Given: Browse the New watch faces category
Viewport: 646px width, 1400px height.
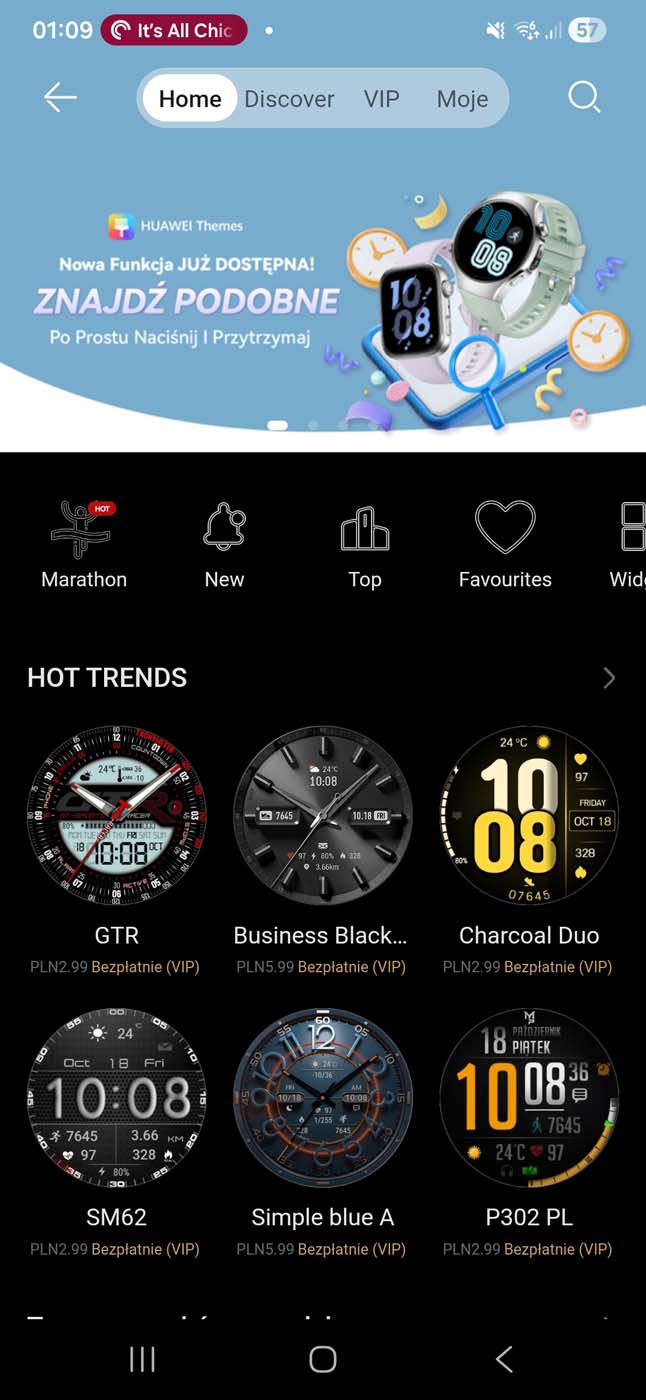Looking at the screenshot, I should point(224,545).
